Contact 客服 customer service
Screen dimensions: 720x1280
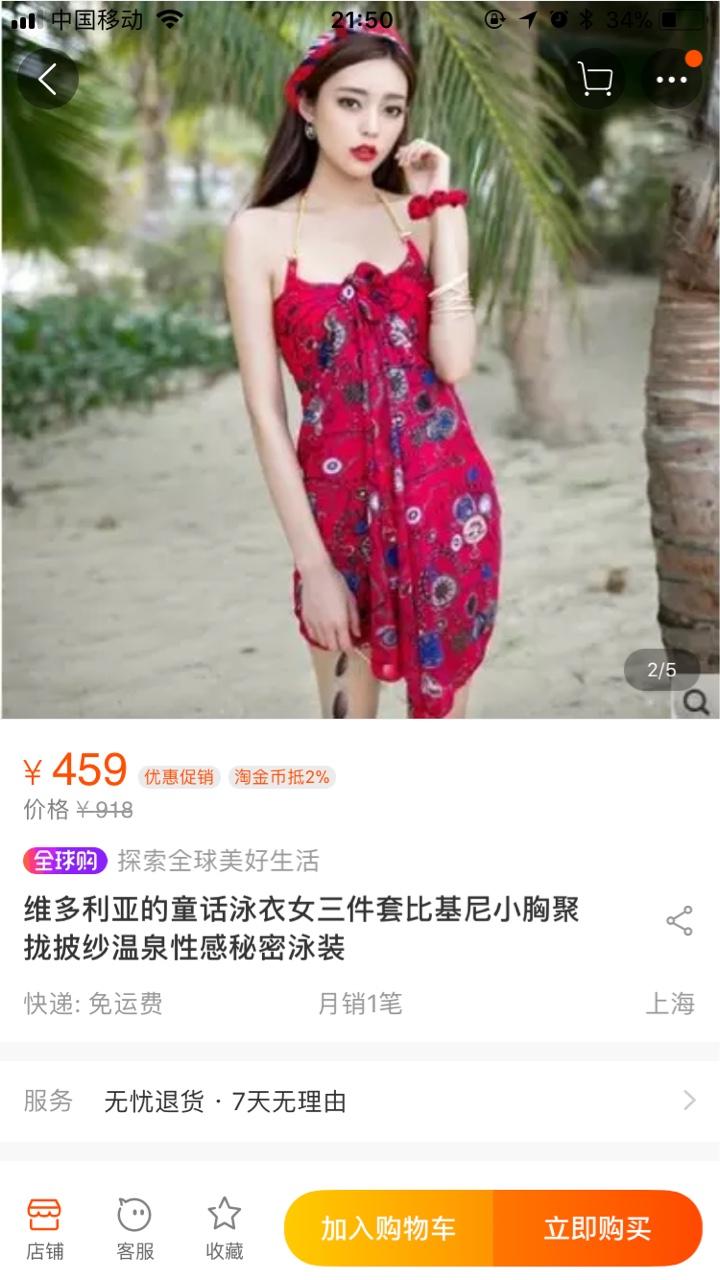coord(135,1228)
